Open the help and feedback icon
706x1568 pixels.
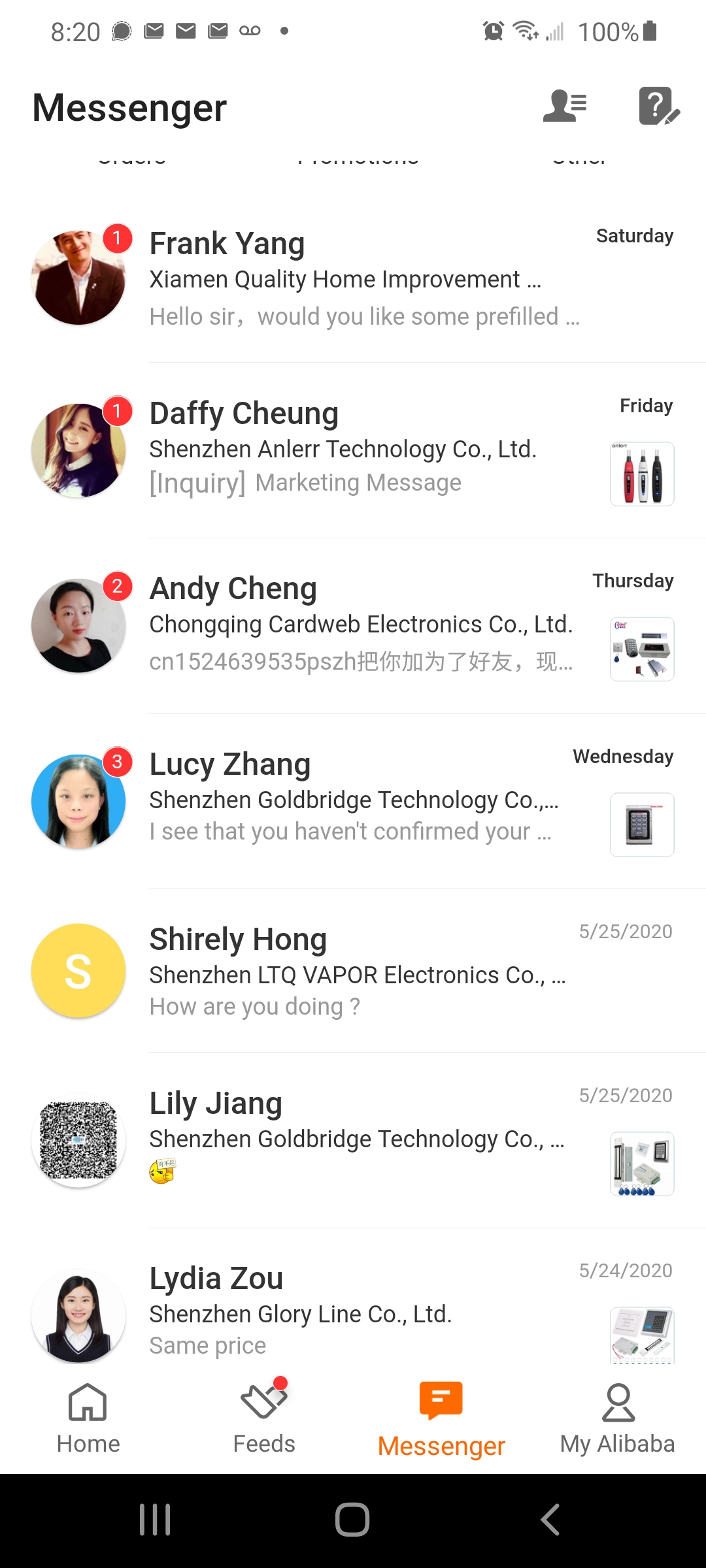tap(658, 106)
